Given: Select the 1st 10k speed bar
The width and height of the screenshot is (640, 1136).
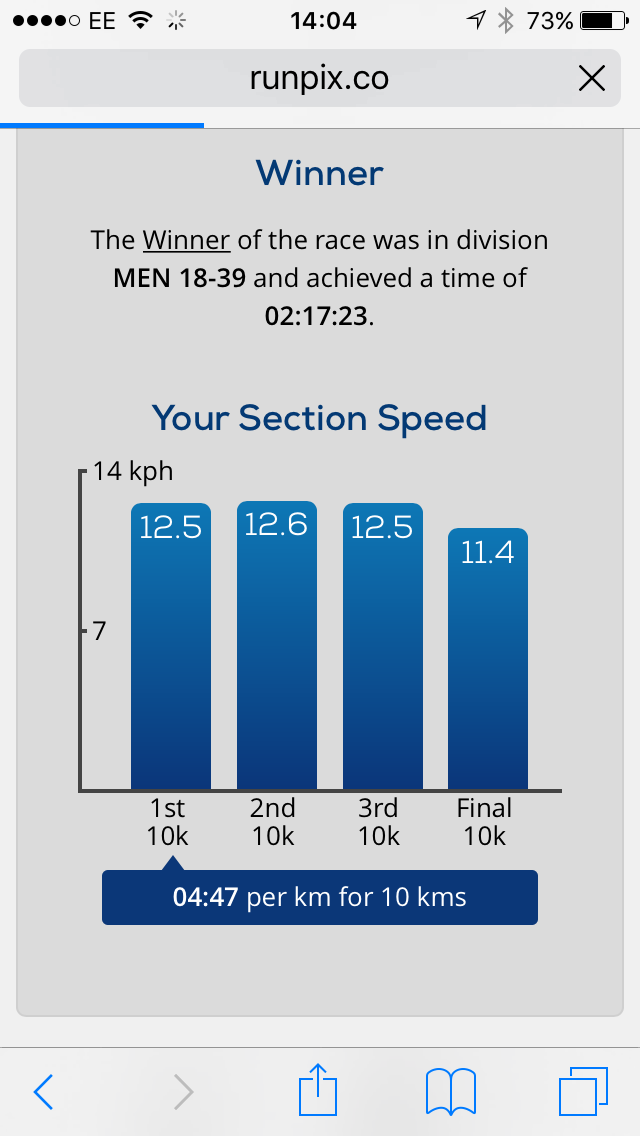Looking at the screenshot, I should [171, 646].
